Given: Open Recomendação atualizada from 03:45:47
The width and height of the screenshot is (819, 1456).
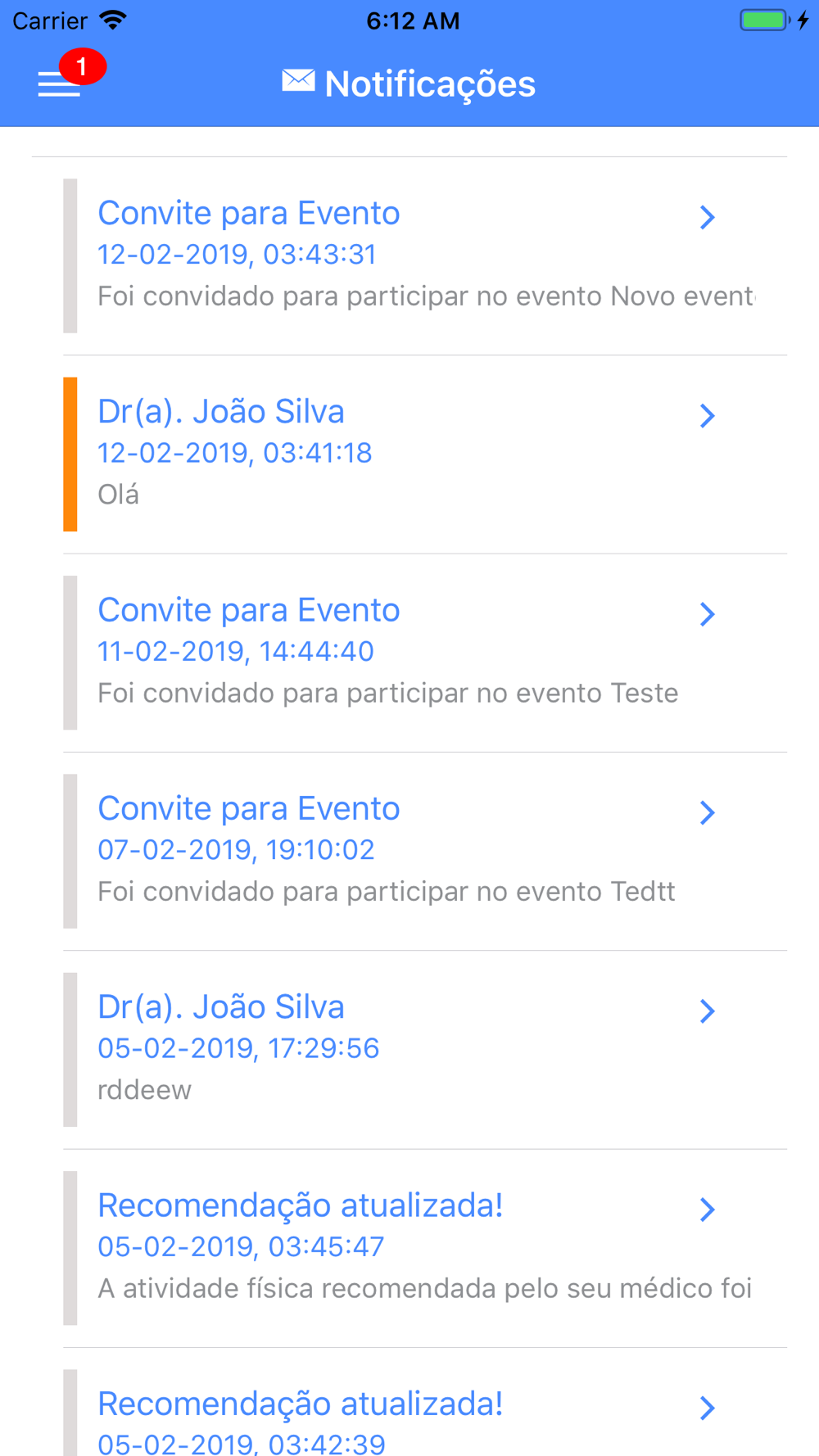Looking at the screenshot, I should (425, 1248).
